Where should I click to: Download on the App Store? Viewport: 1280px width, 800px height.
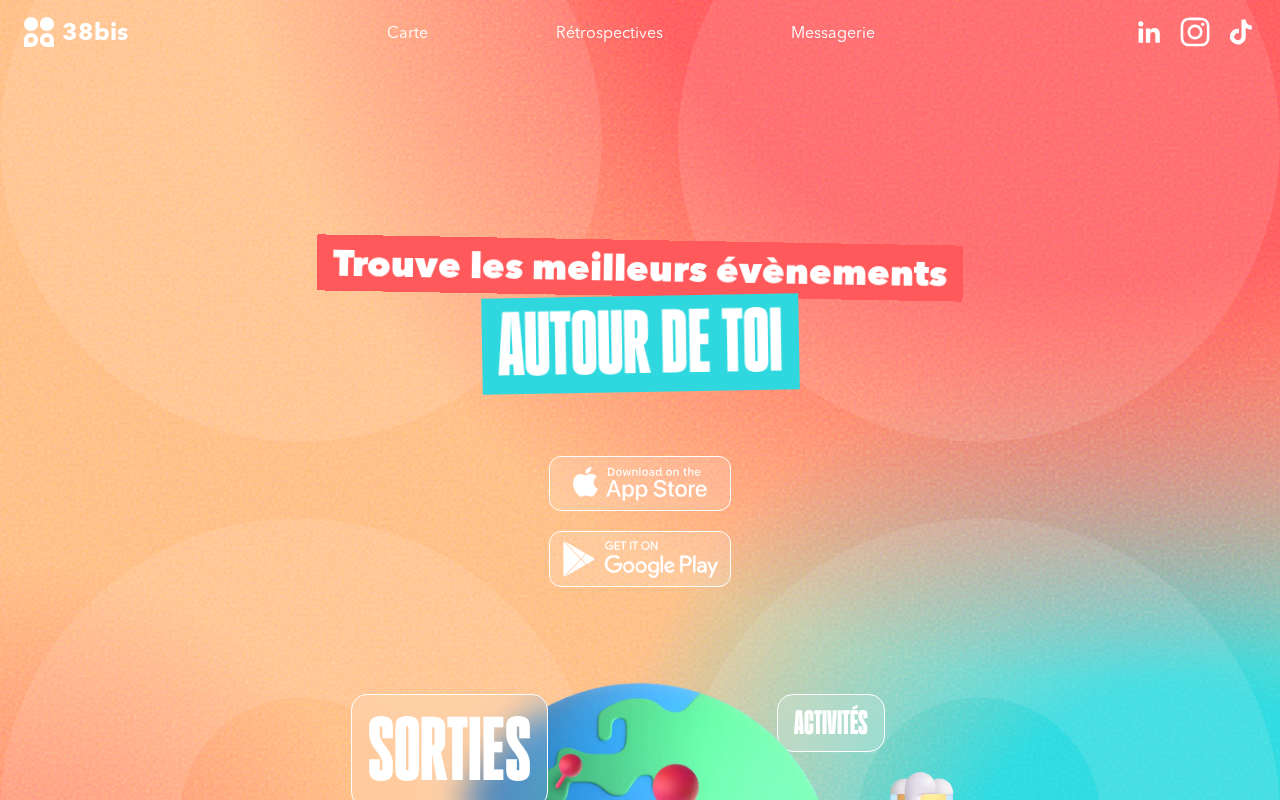(x=640, y=484)
